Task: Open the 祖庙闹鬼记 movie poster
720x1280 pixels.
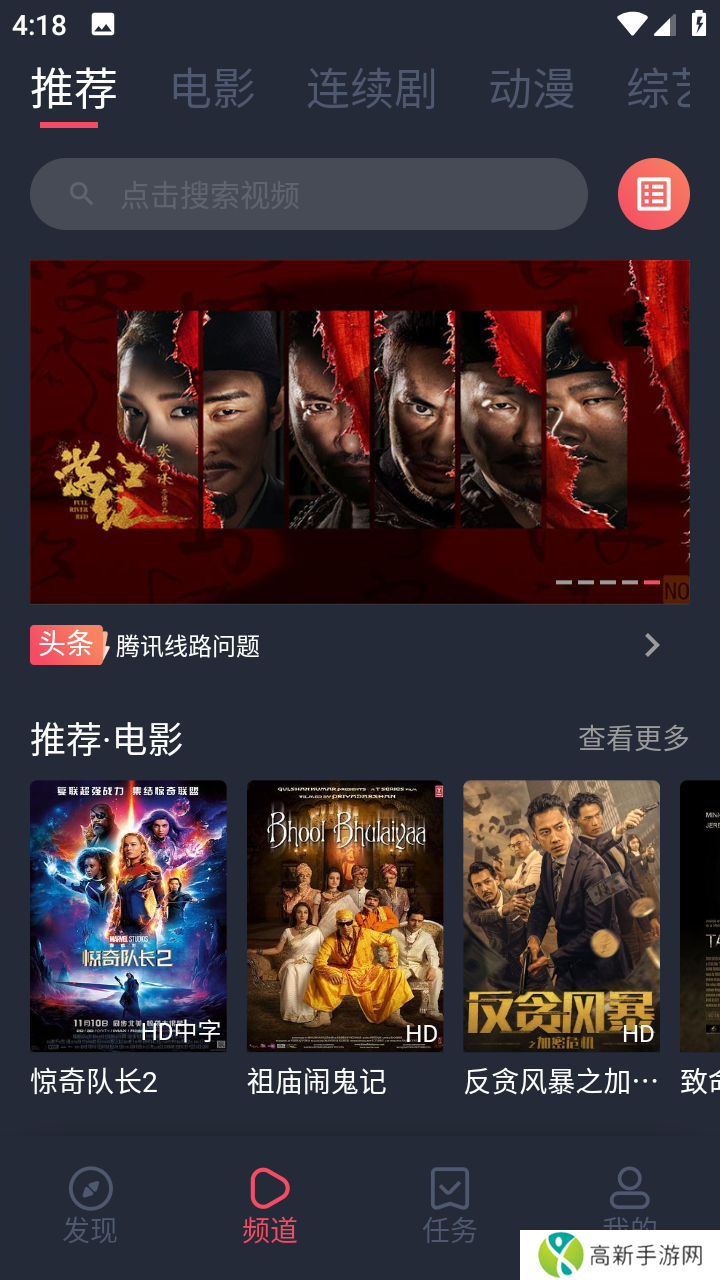Action: tap(345, 915)
